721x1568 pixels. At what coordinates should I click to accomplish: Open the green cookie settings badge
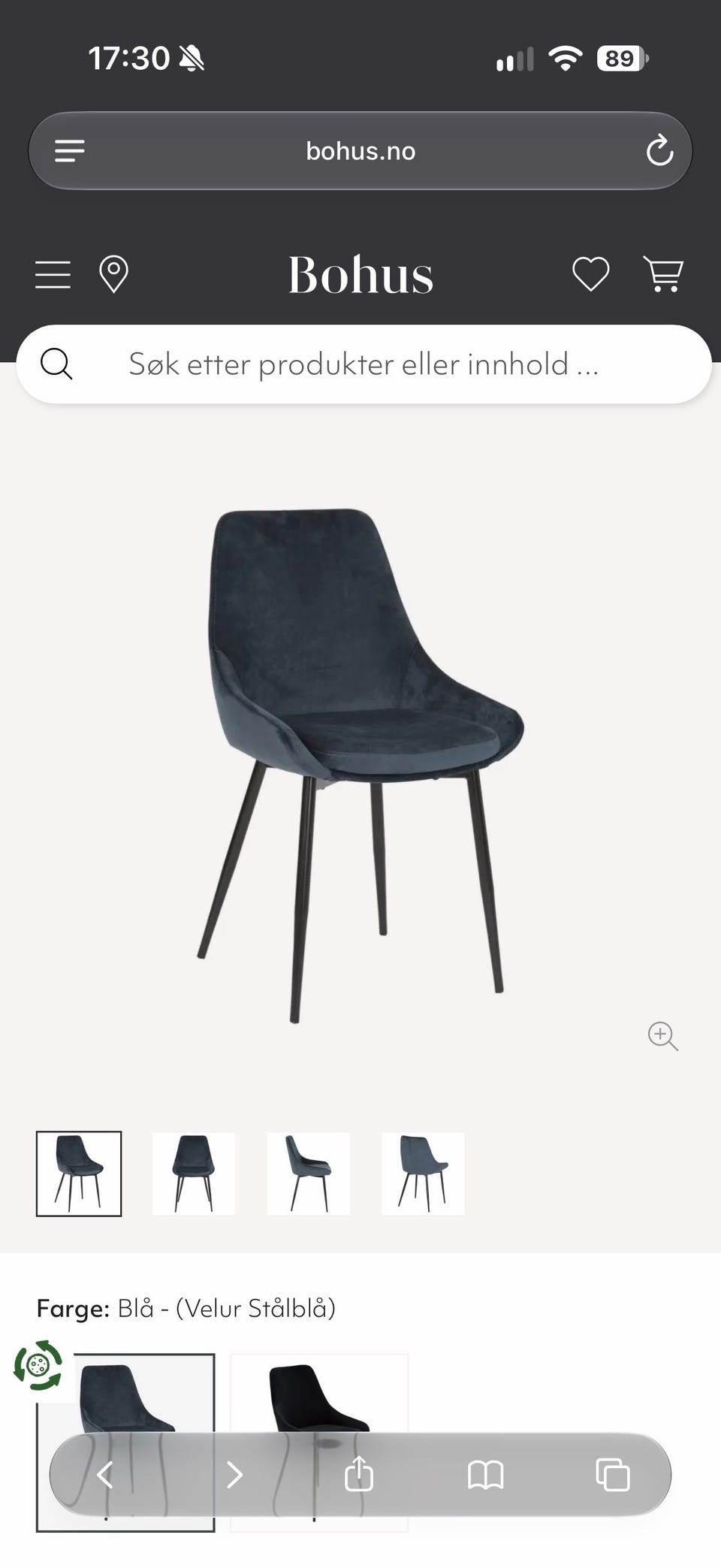coord(38,1364)
